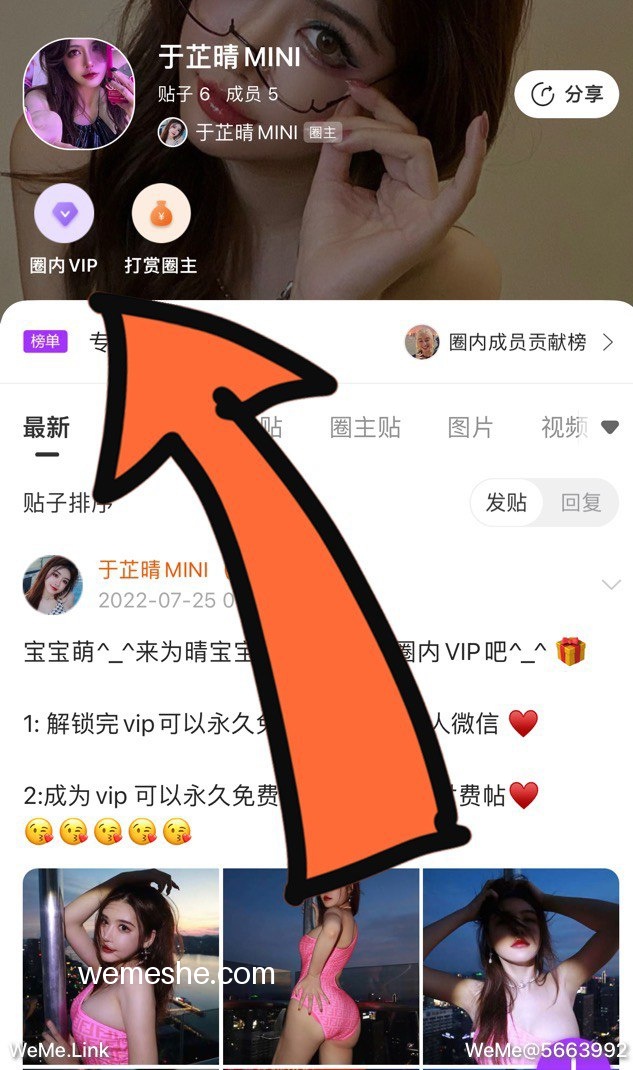
Task: Expand post options chevron on 于芷晴MINI's post
Action: [611, 585]
